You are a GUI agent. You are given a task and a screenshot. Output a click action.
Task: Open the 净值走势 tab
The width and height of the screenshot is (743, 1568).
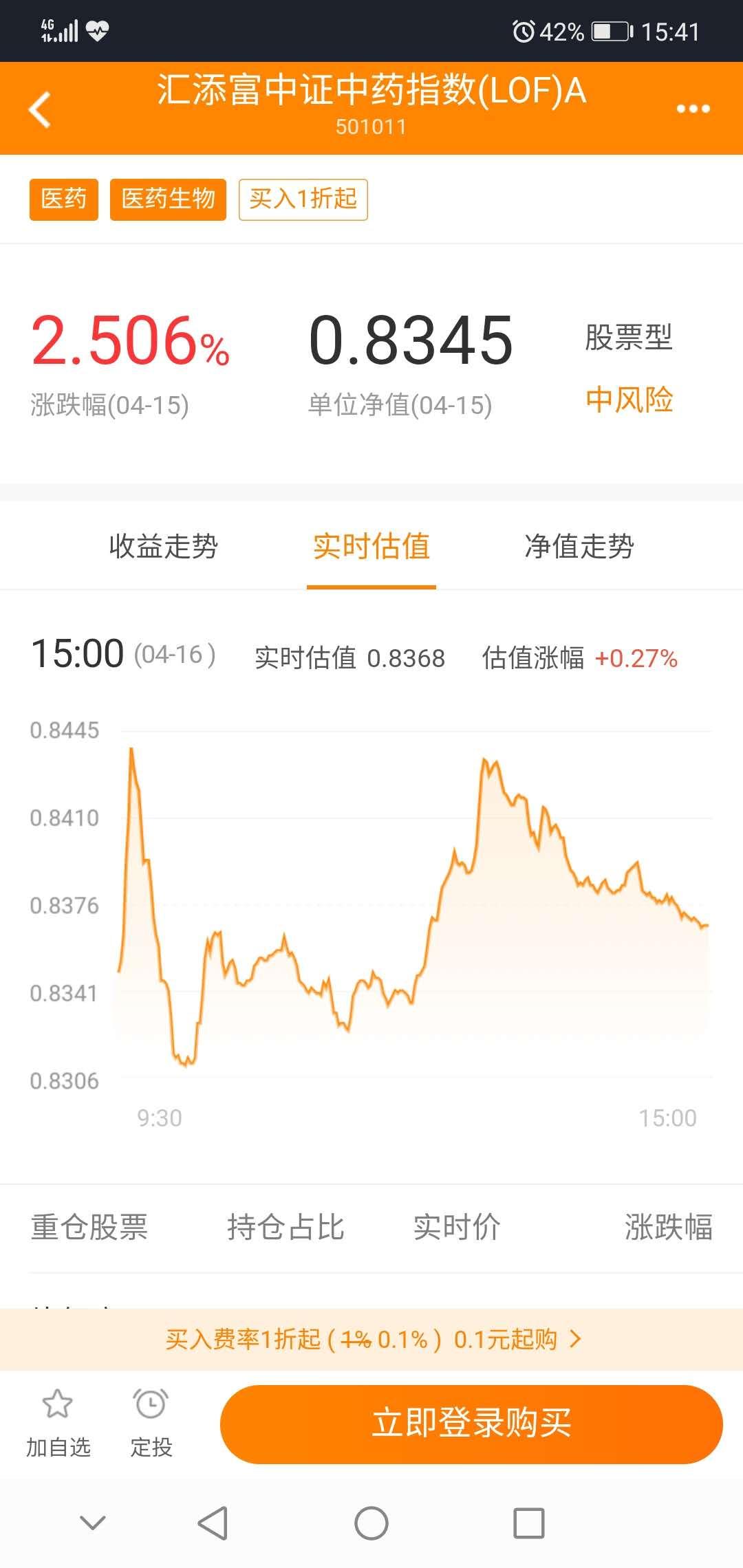click(579, 547)
